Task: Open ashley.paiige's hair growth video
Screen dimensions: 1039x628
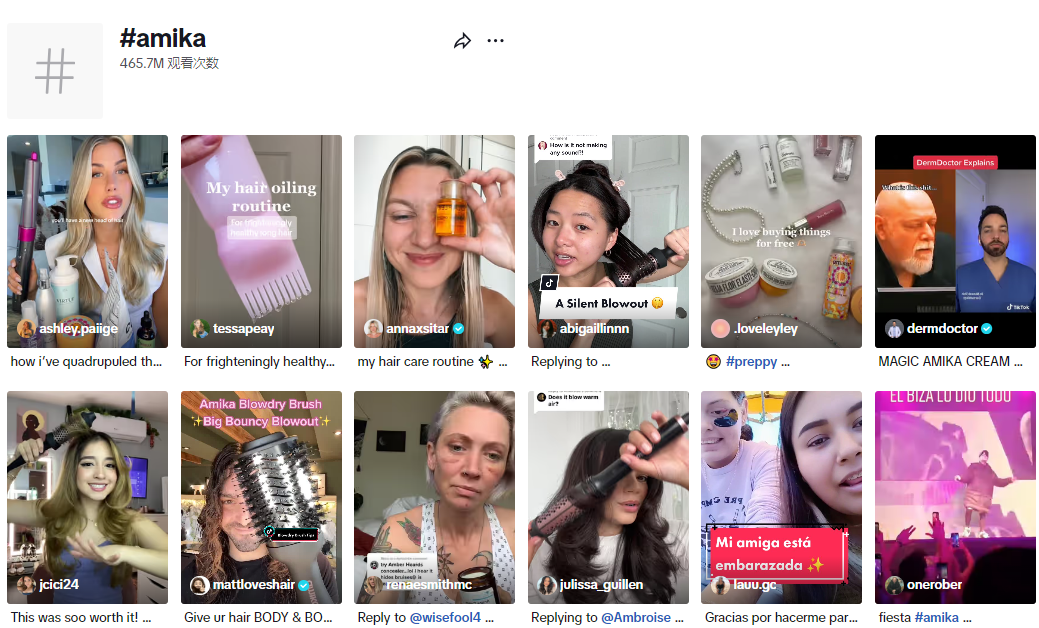Action: (x=87, y=240)
